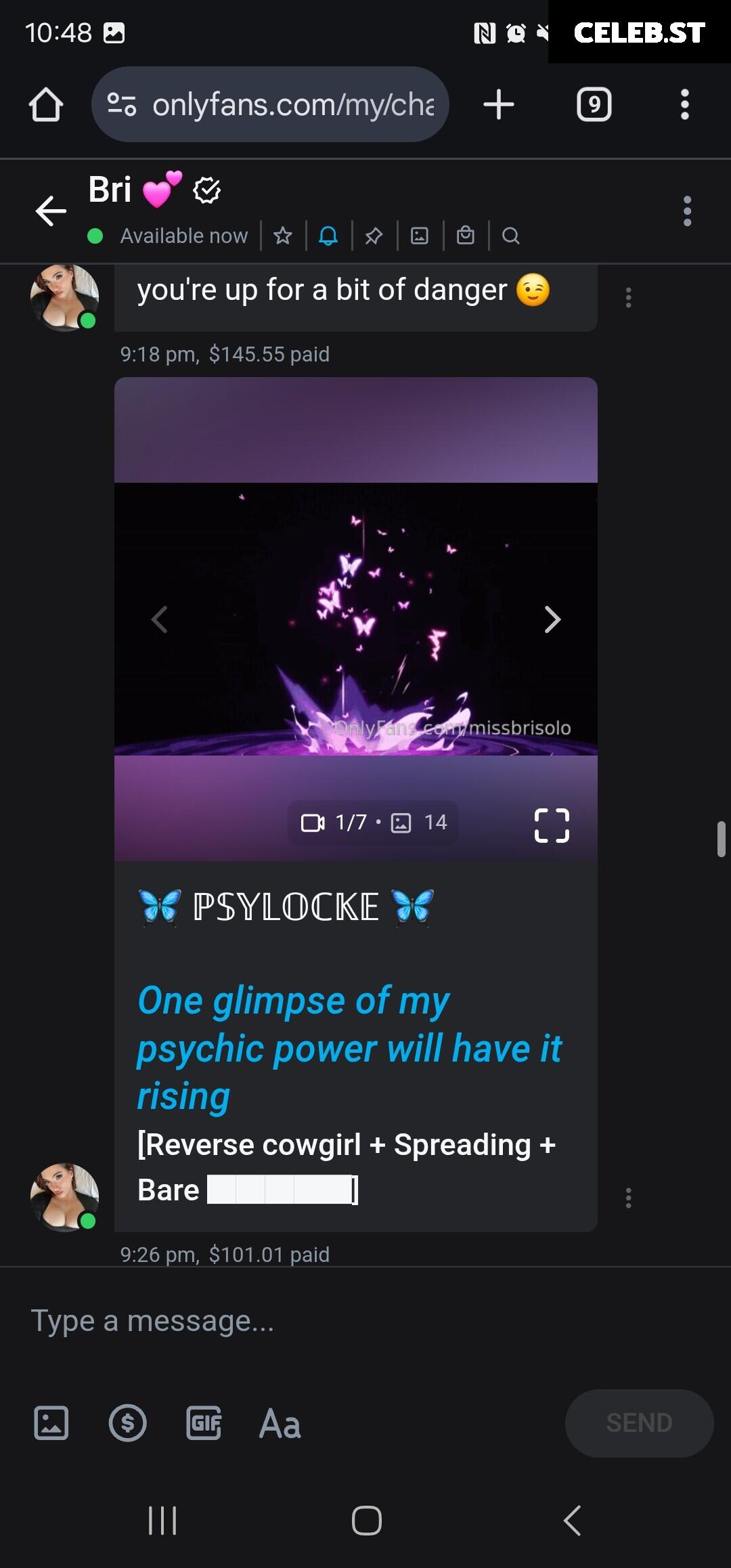Open the dollar tip icon

pyautogui.click(x=128, y=1422)
